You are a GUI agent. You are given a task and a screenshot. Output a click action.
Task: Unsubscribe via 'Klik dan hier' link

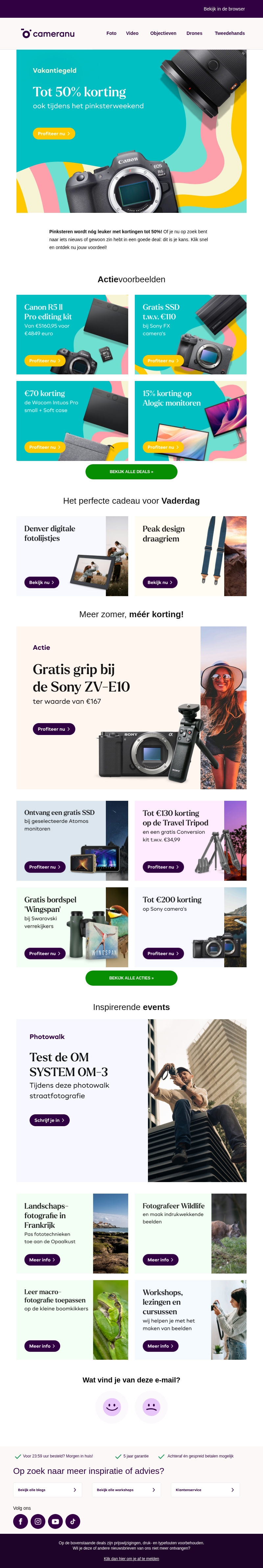[x=131, y=1558]
